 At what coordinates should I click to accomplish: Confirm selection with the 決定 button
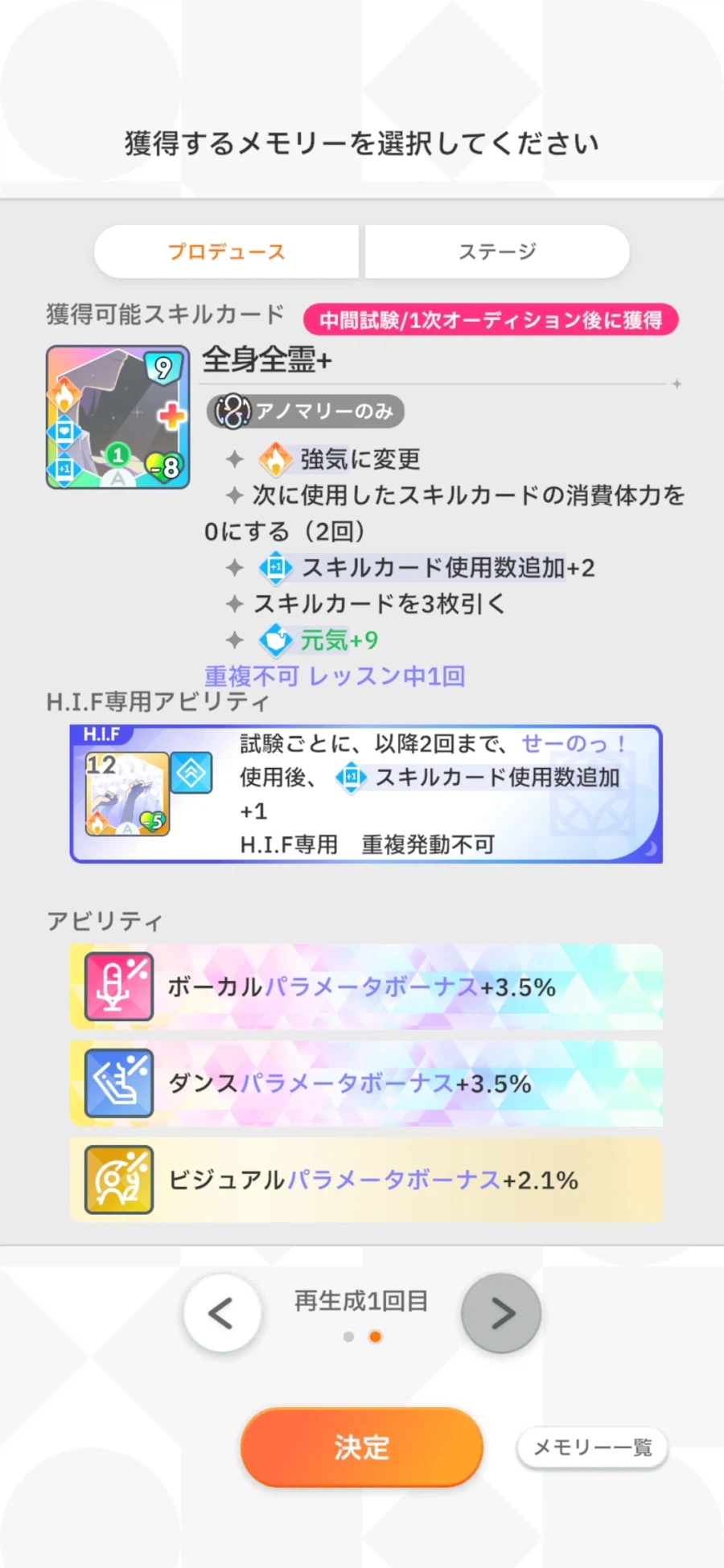[361, 1447]
